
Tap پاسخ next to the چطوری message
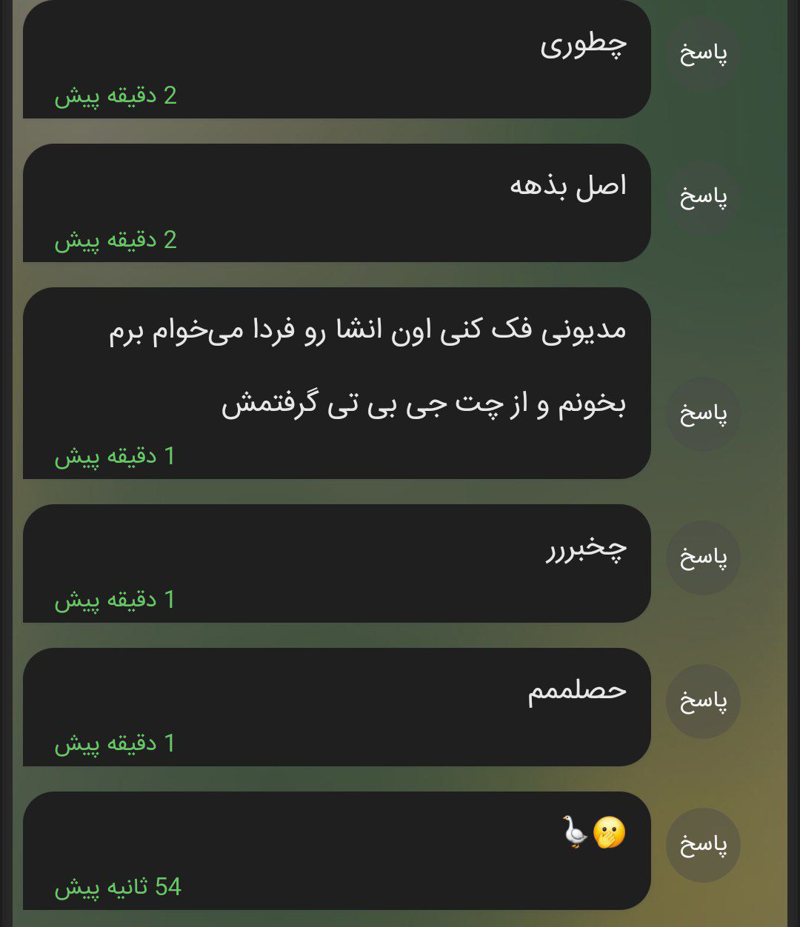(703, 54)
